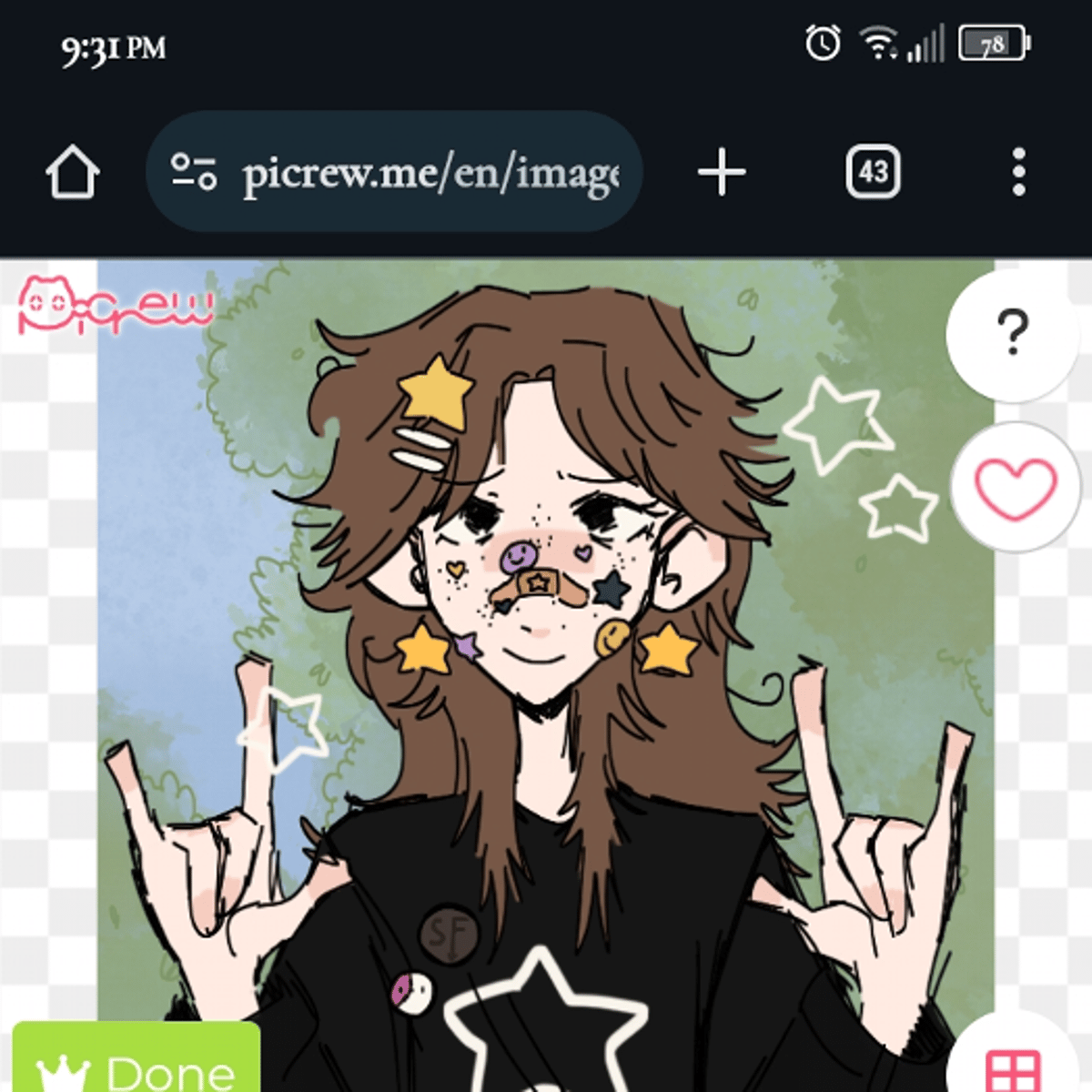This screenshot has height=1092, width=1092.
Task: View site settings icon in address bar
Action: click(x=194, y=172)
